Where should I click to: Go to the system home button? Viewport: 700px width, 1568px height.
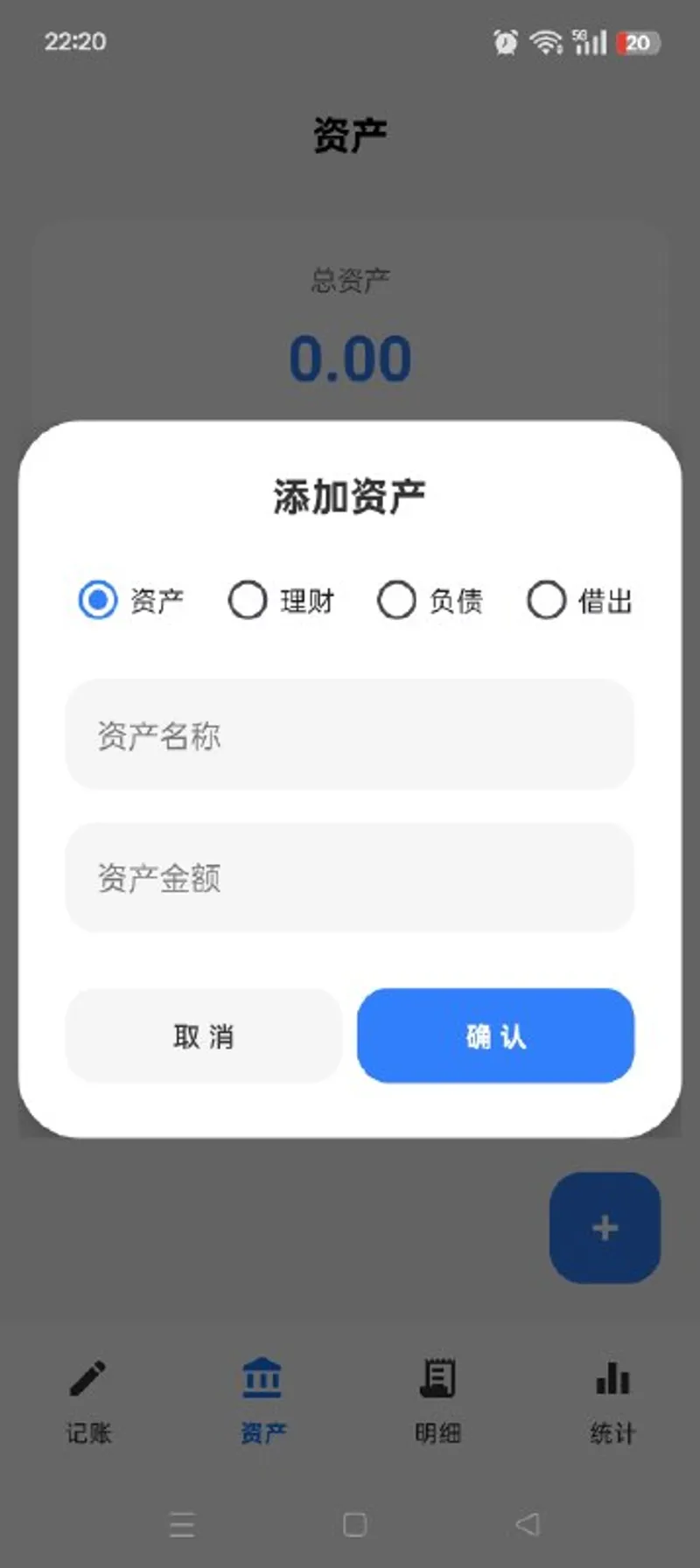[354, 1525]
